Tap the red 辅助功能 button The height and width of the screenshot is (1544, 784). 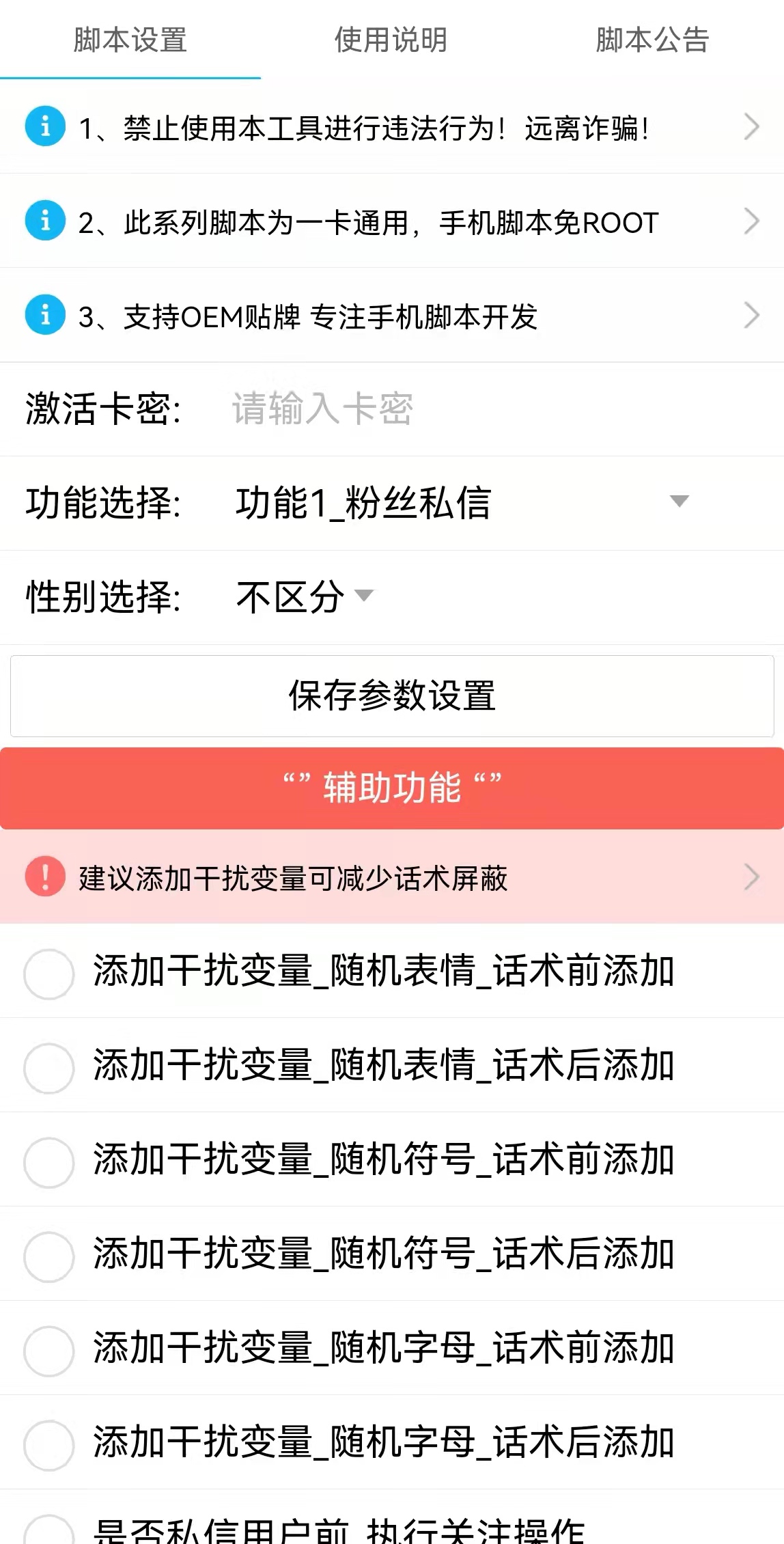(x=391, y=788)
